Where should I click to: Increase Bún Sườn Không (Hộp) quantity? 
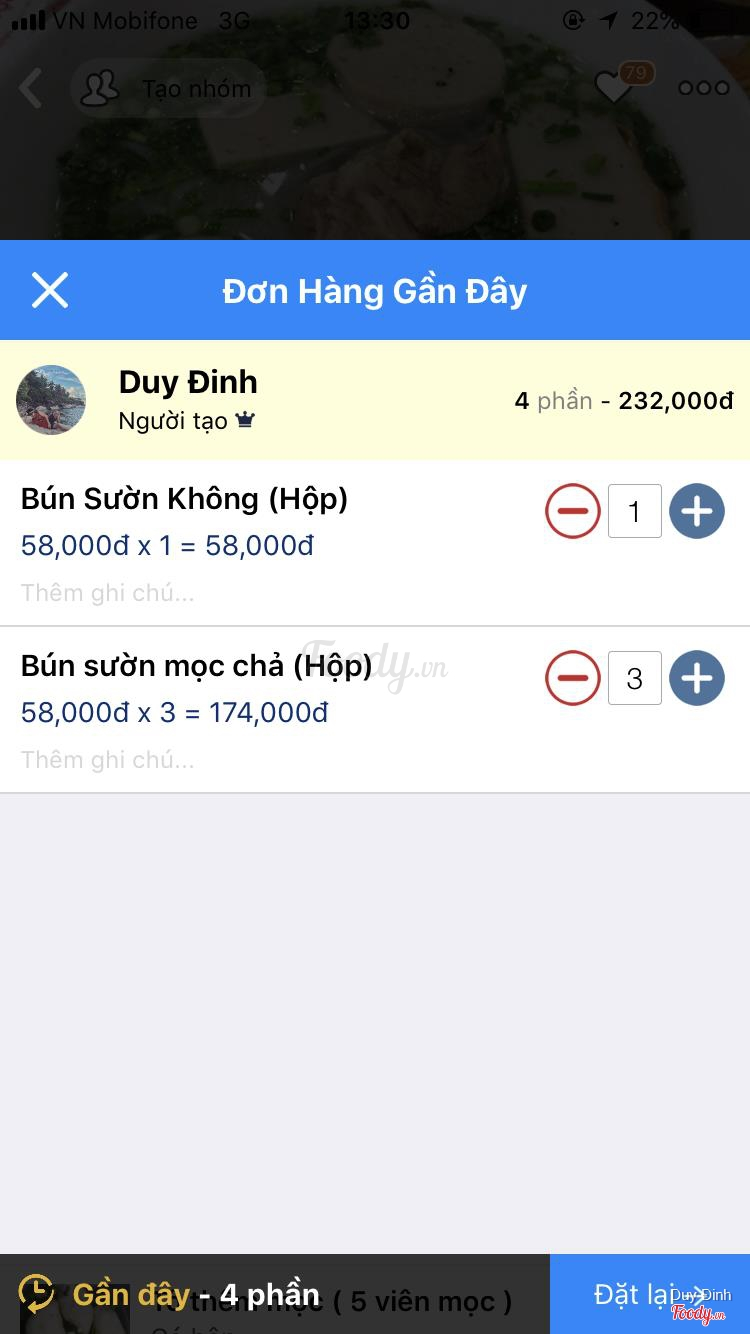click(x=697, y=512)
